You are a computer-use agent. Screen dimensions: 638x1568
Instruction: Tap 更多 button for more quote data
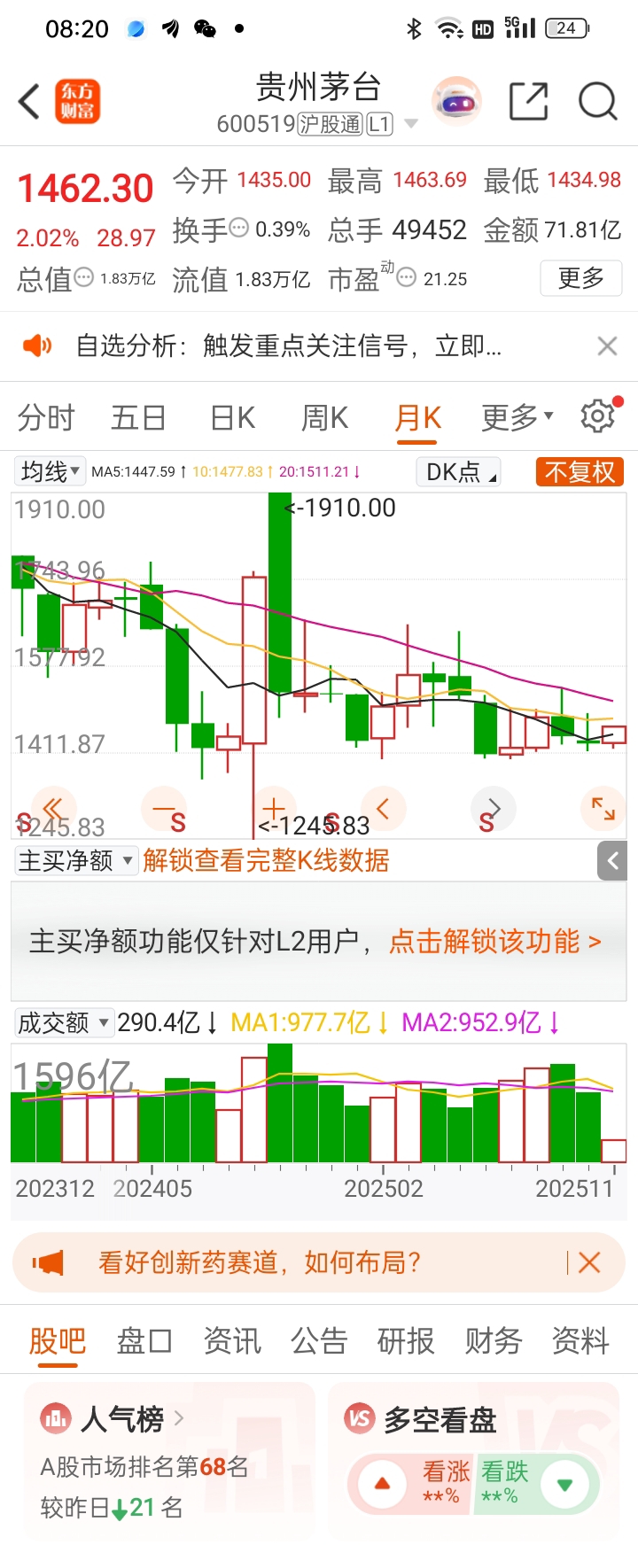(x=580, y=278)
